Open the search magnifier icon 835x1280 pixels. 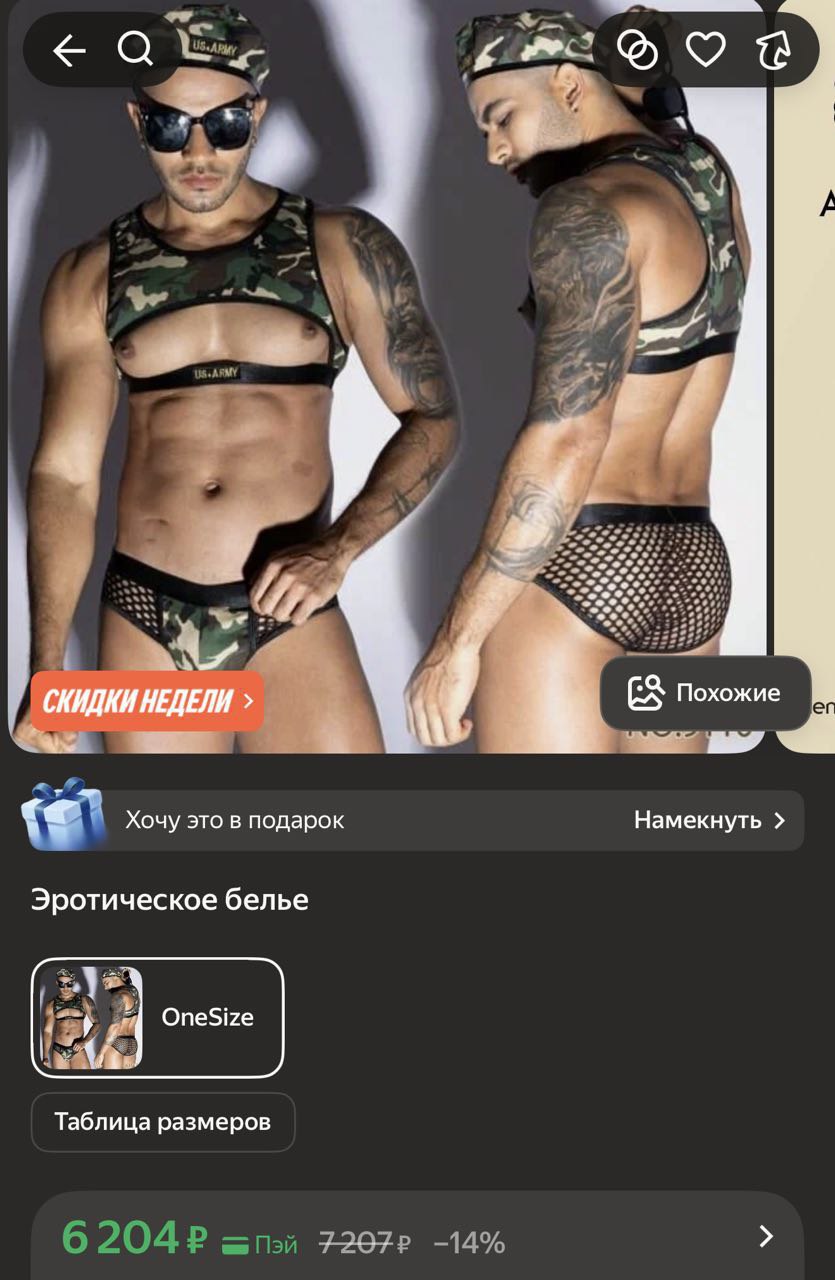[x=135, y=48]
